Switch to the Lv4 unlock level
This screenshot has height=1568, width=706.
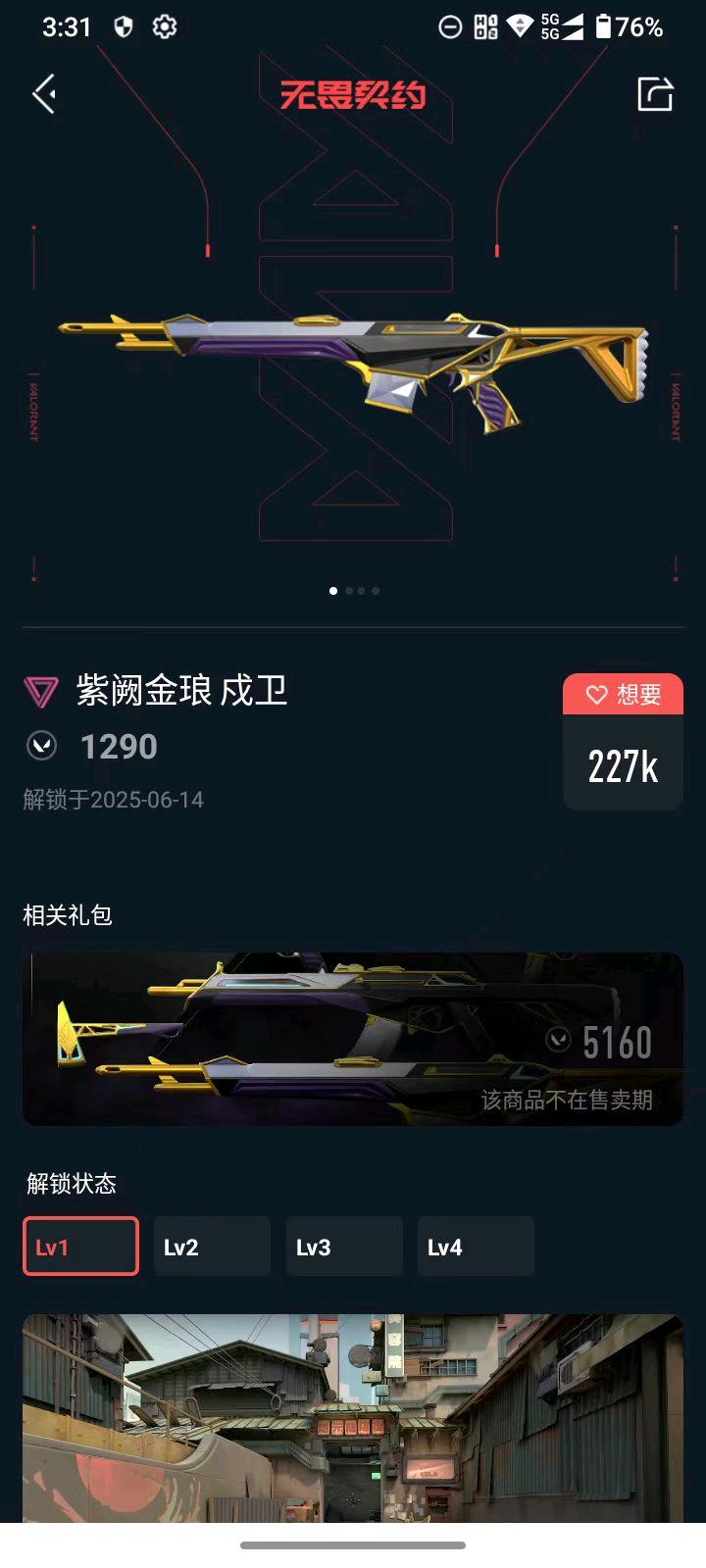click(476, 1247)
